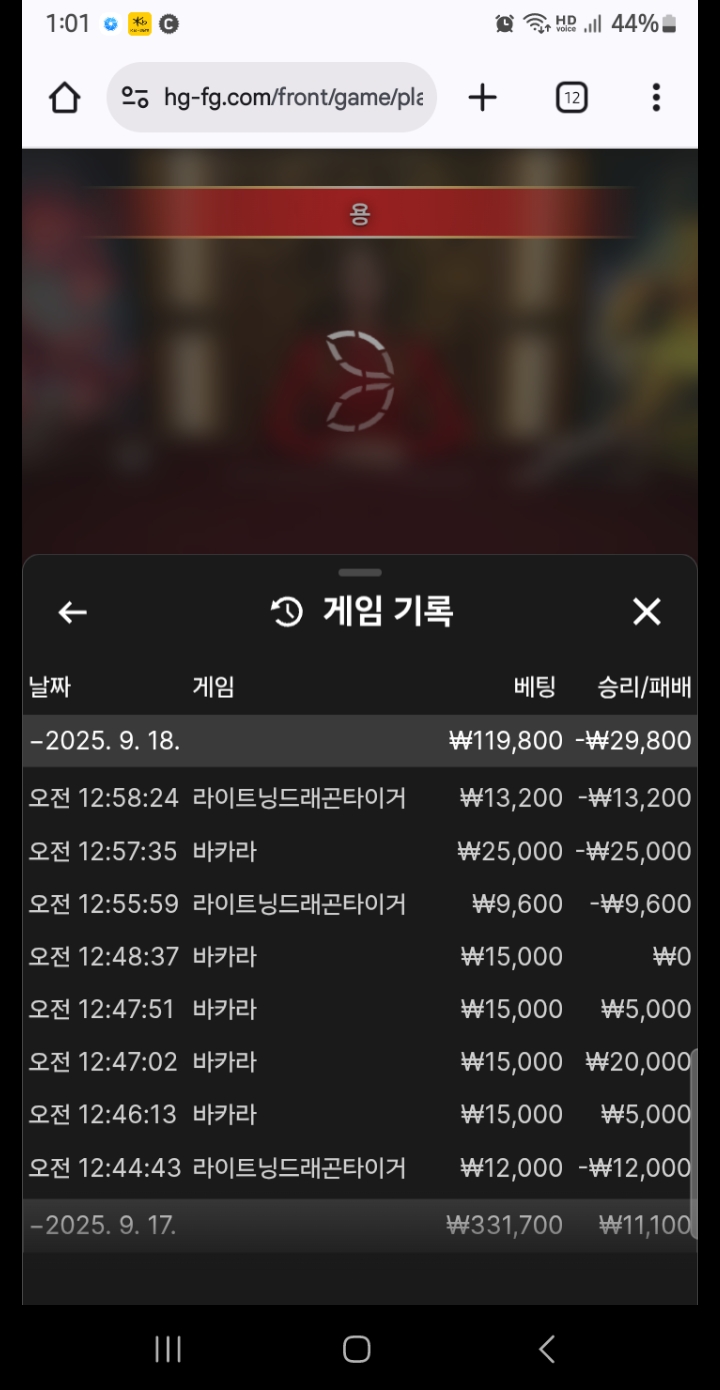Open the 12:55:59 라이트닝드래곤타이거 record
Viewport: 720px width, 1390px height.
[x=360, y=904]
